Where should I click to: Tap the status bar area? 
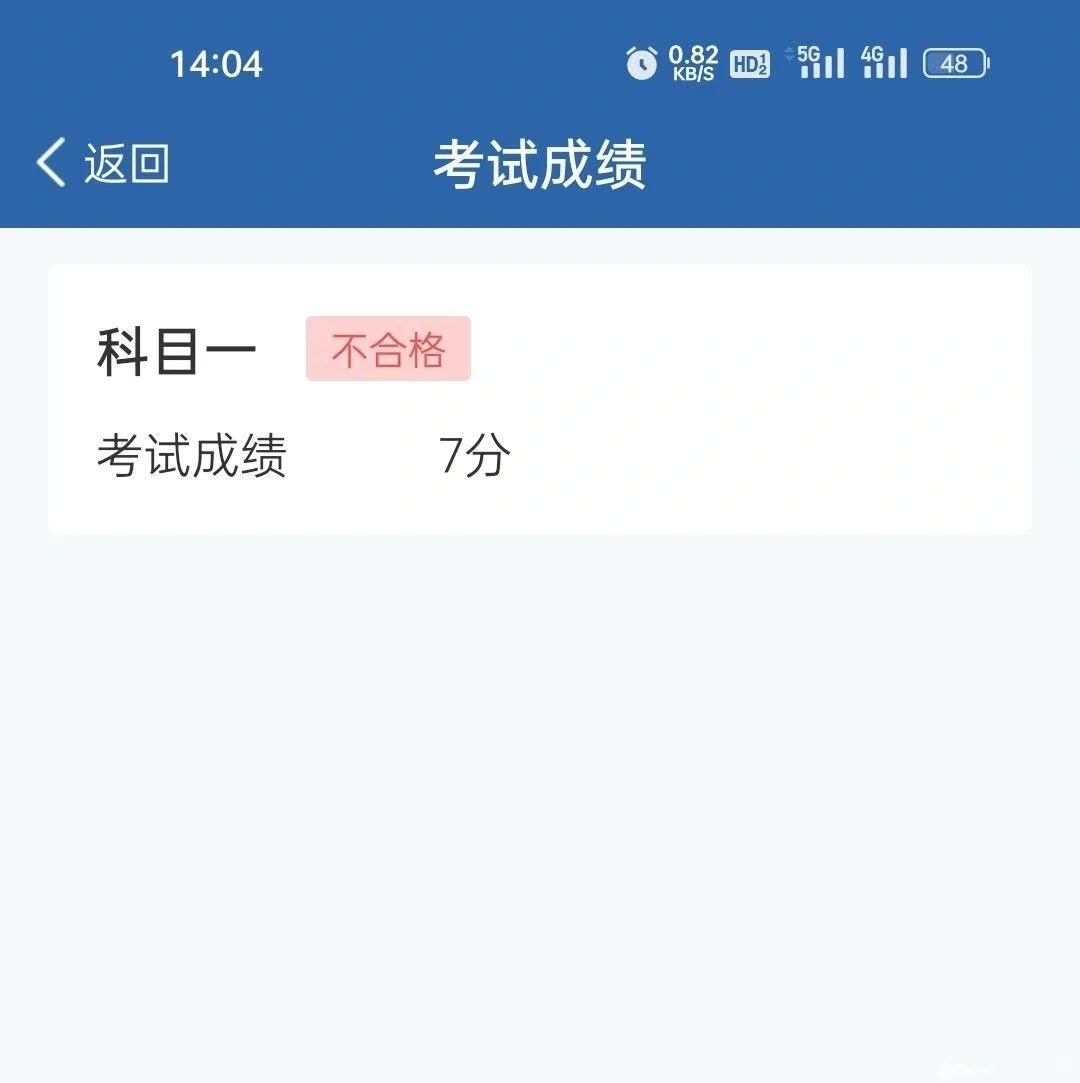pos(540,63)
